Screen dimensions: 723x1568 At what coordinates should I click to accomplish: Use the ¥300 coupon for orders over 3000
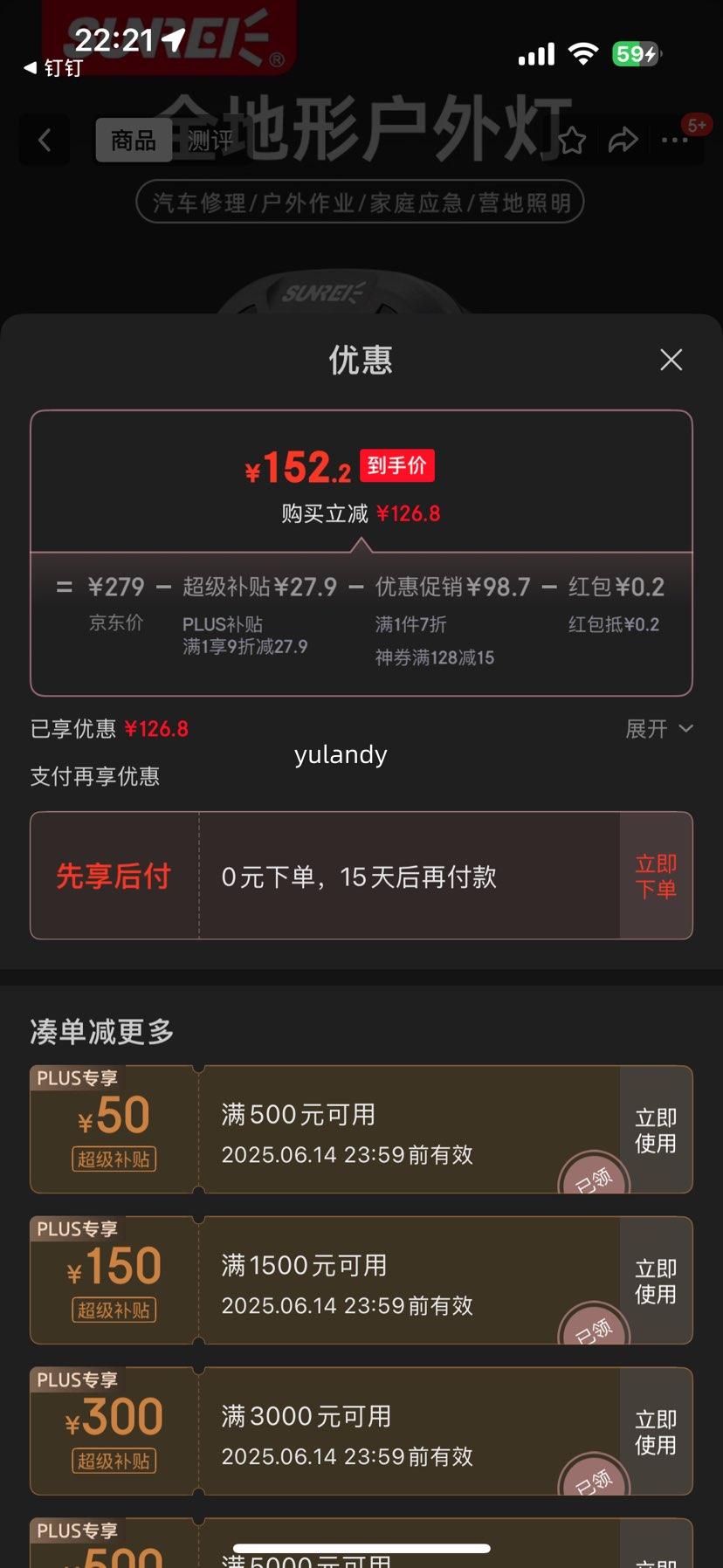[x=656, y=1433]
